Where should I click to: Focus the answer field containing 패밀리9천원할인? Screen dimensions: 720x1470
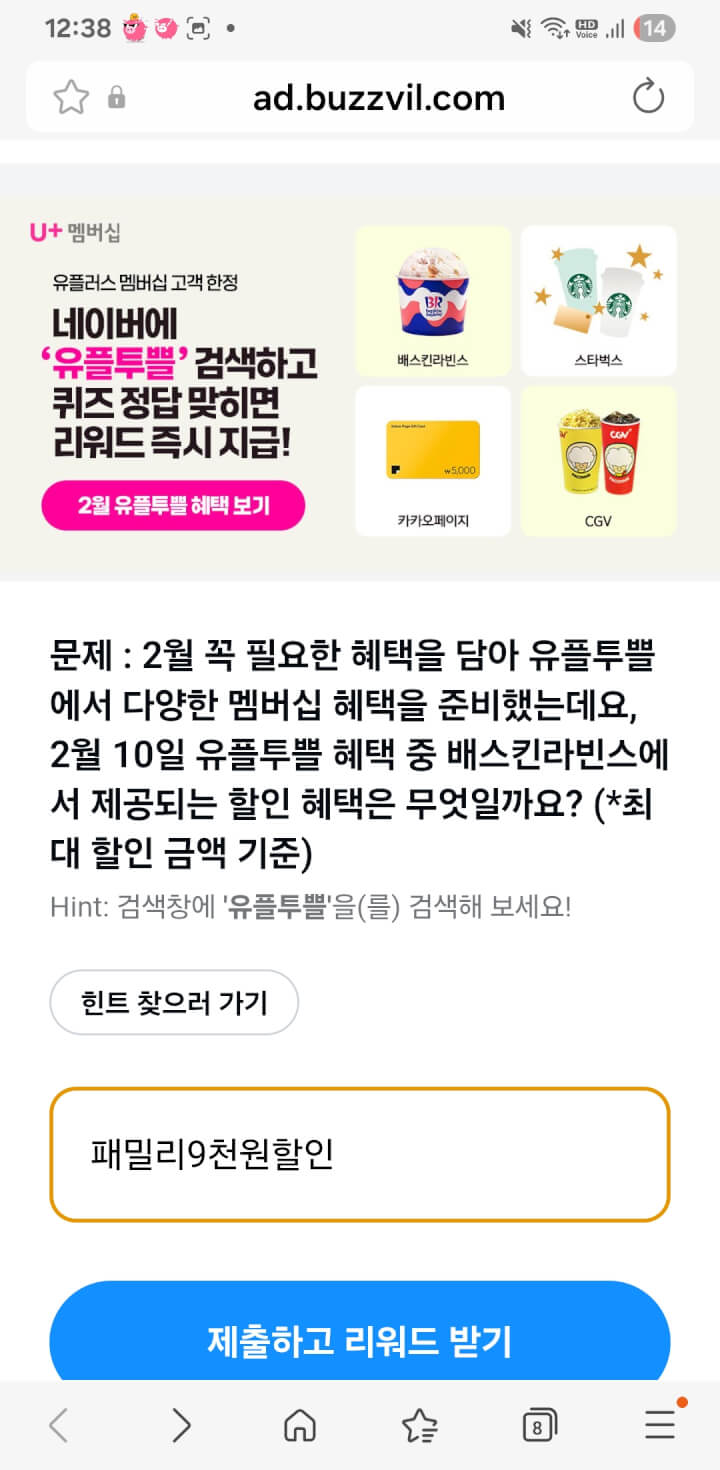[360, 1155]
